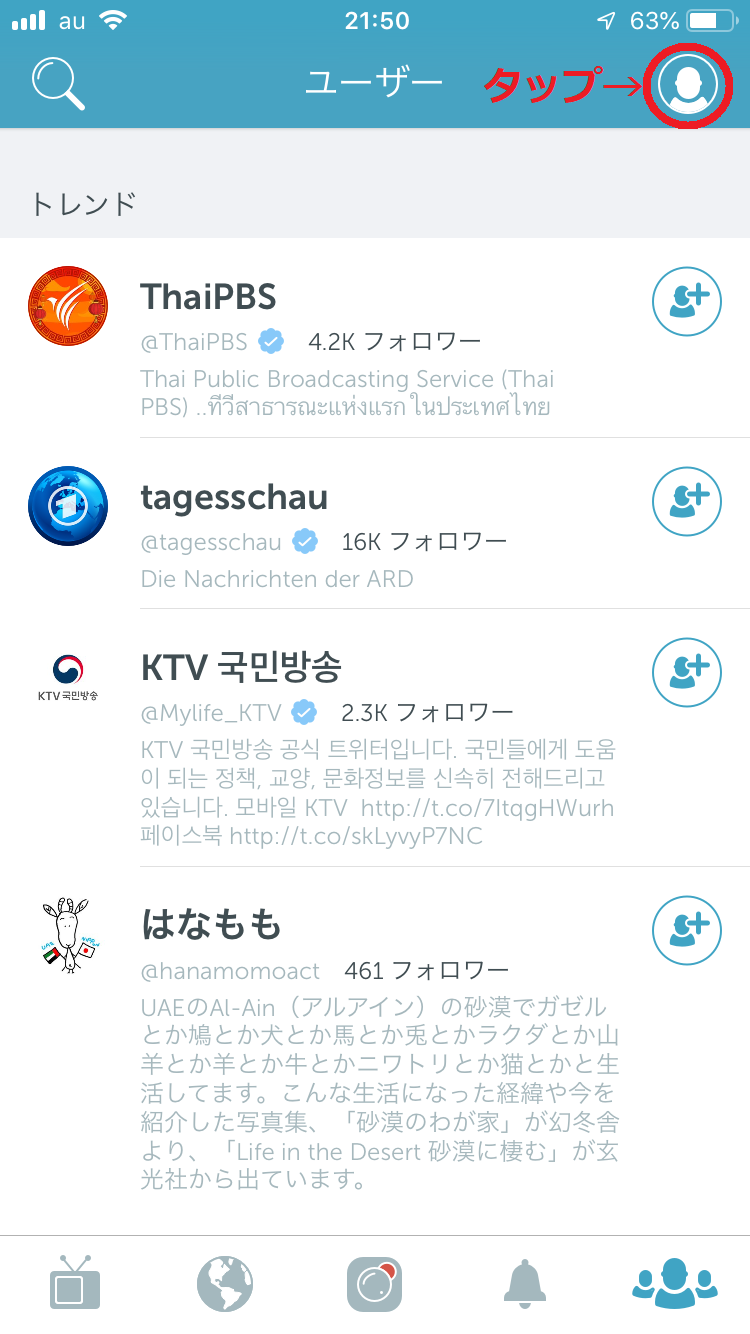Follow the tagesschau account

(687, 501)
